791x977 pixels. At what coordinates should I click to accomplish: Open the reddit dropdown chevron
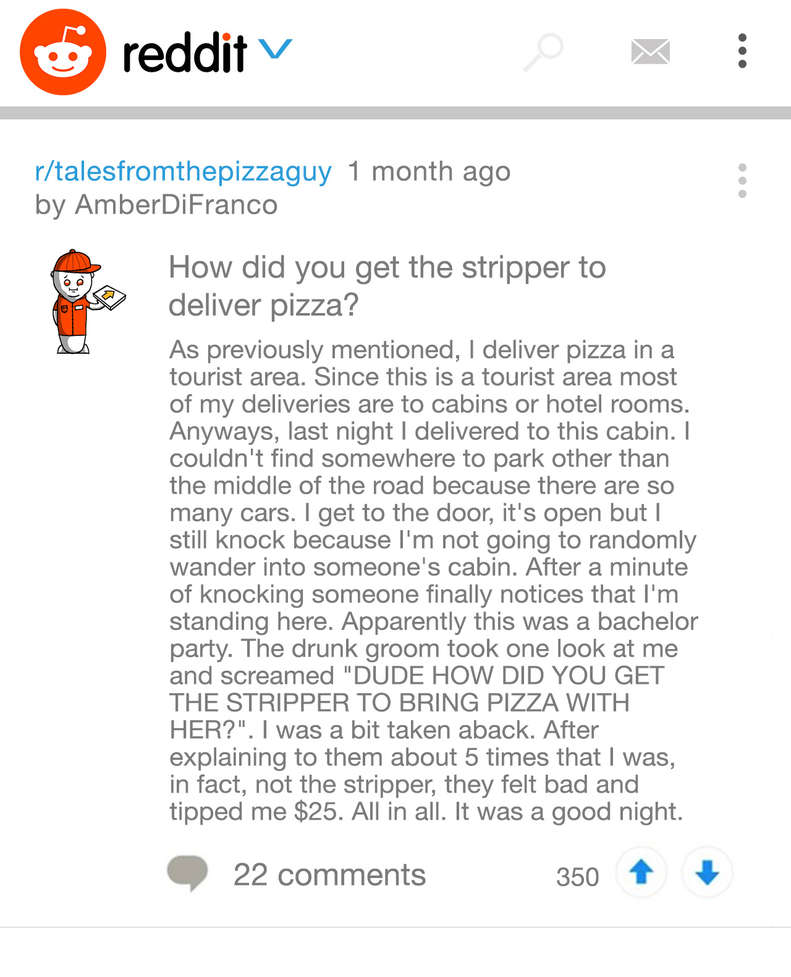[x=276, y=48]
